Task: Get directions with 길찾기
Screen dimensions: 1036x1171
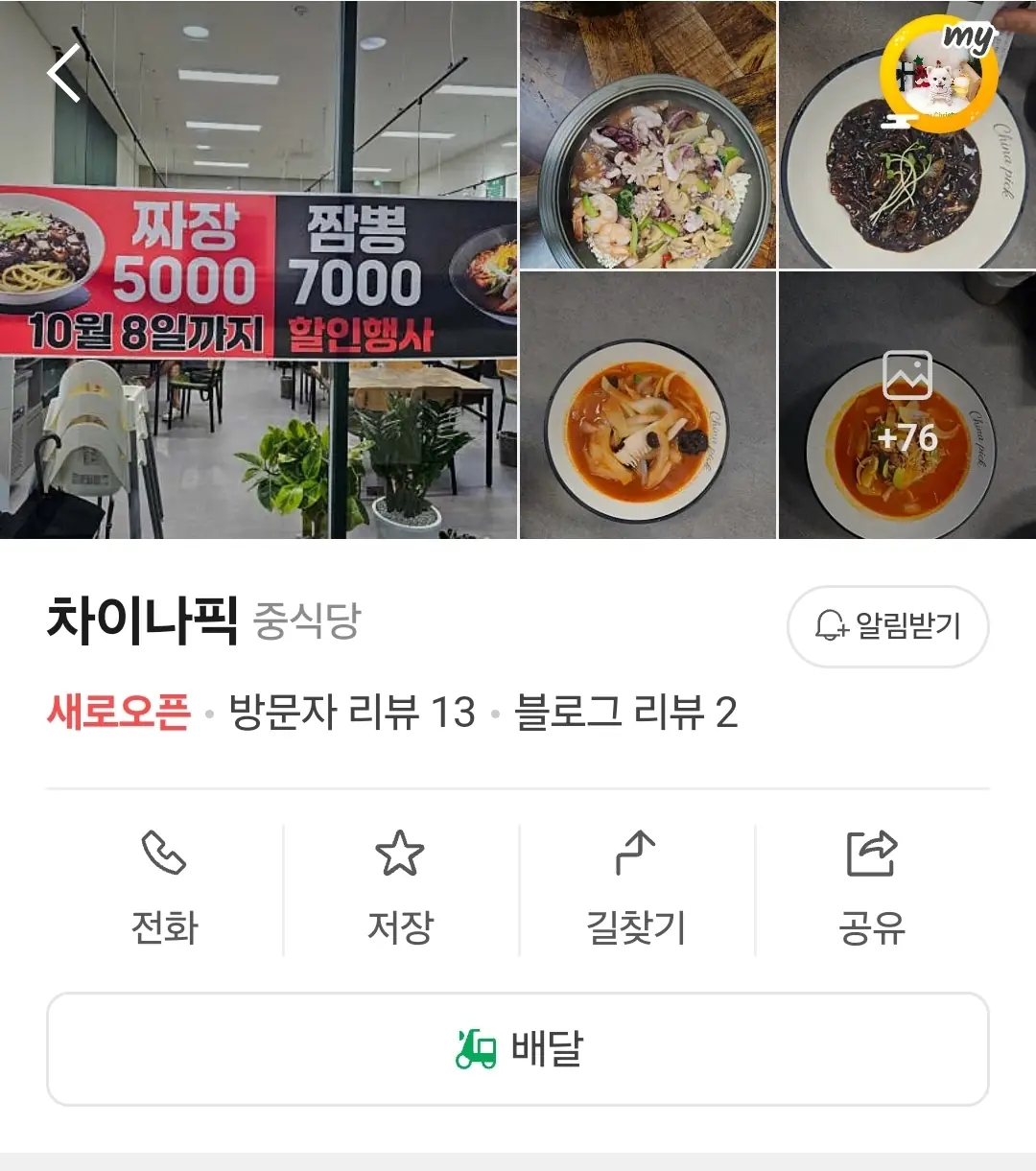Action: click(x=636, y=889)
